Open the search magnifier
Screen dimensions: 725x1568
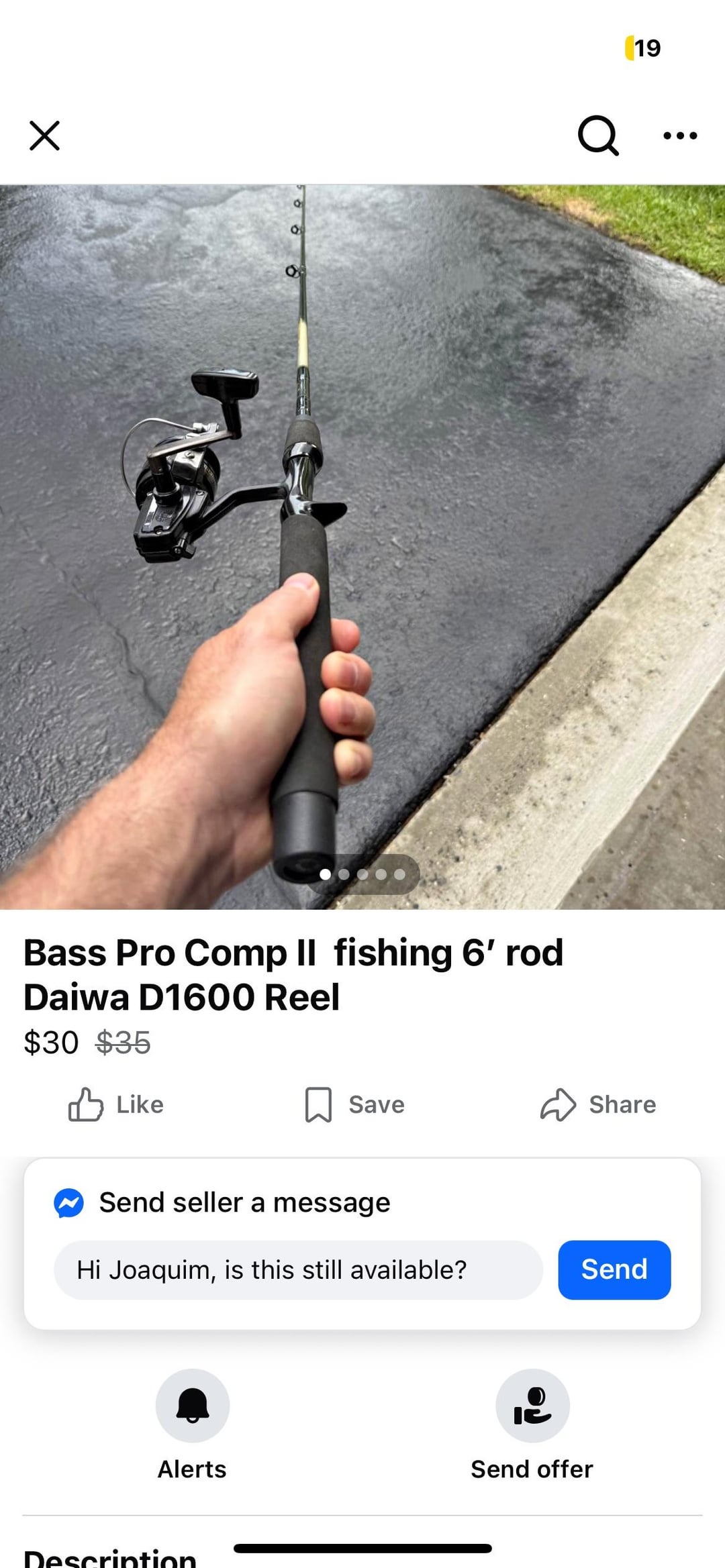pos(597,136)
